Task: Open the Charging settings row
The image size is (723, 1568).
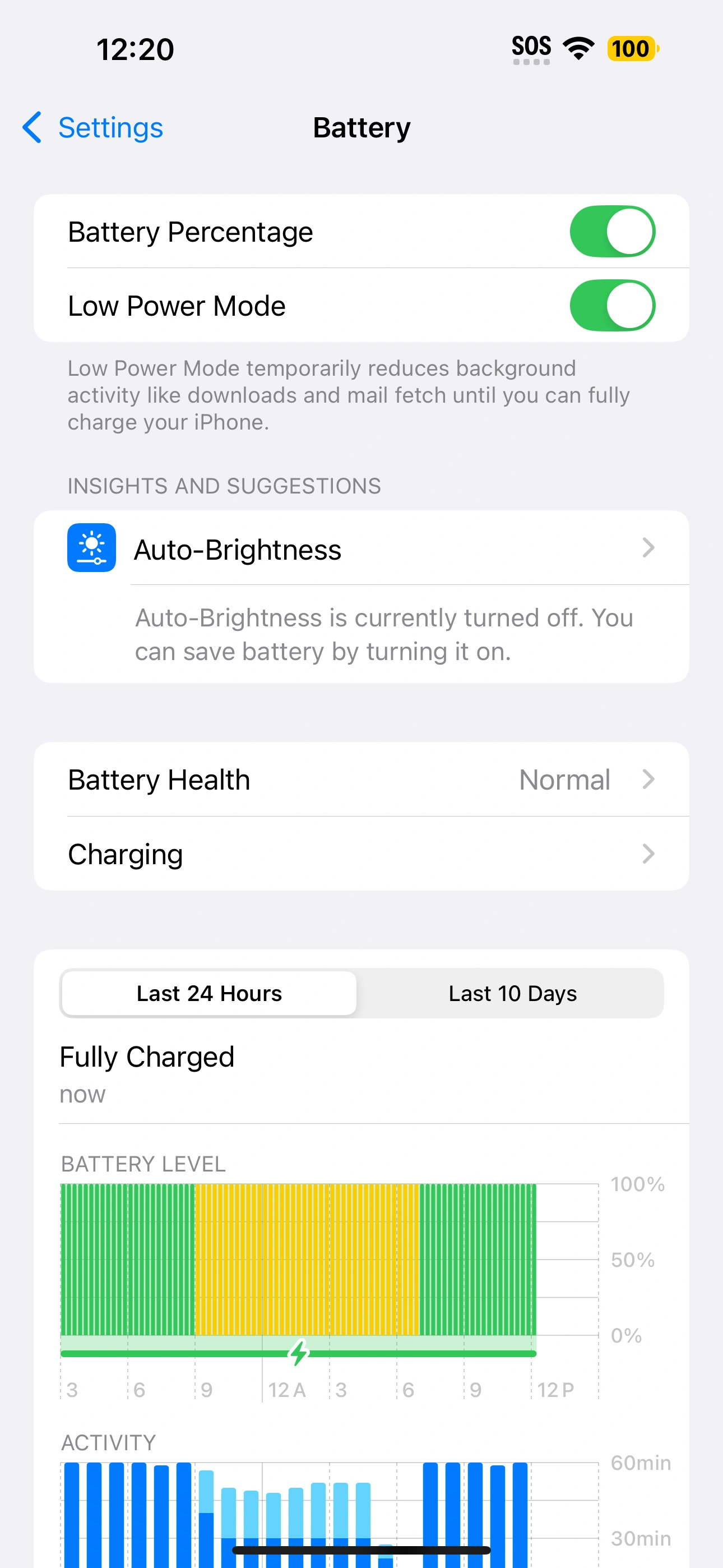Action: (x=361, y=854)
